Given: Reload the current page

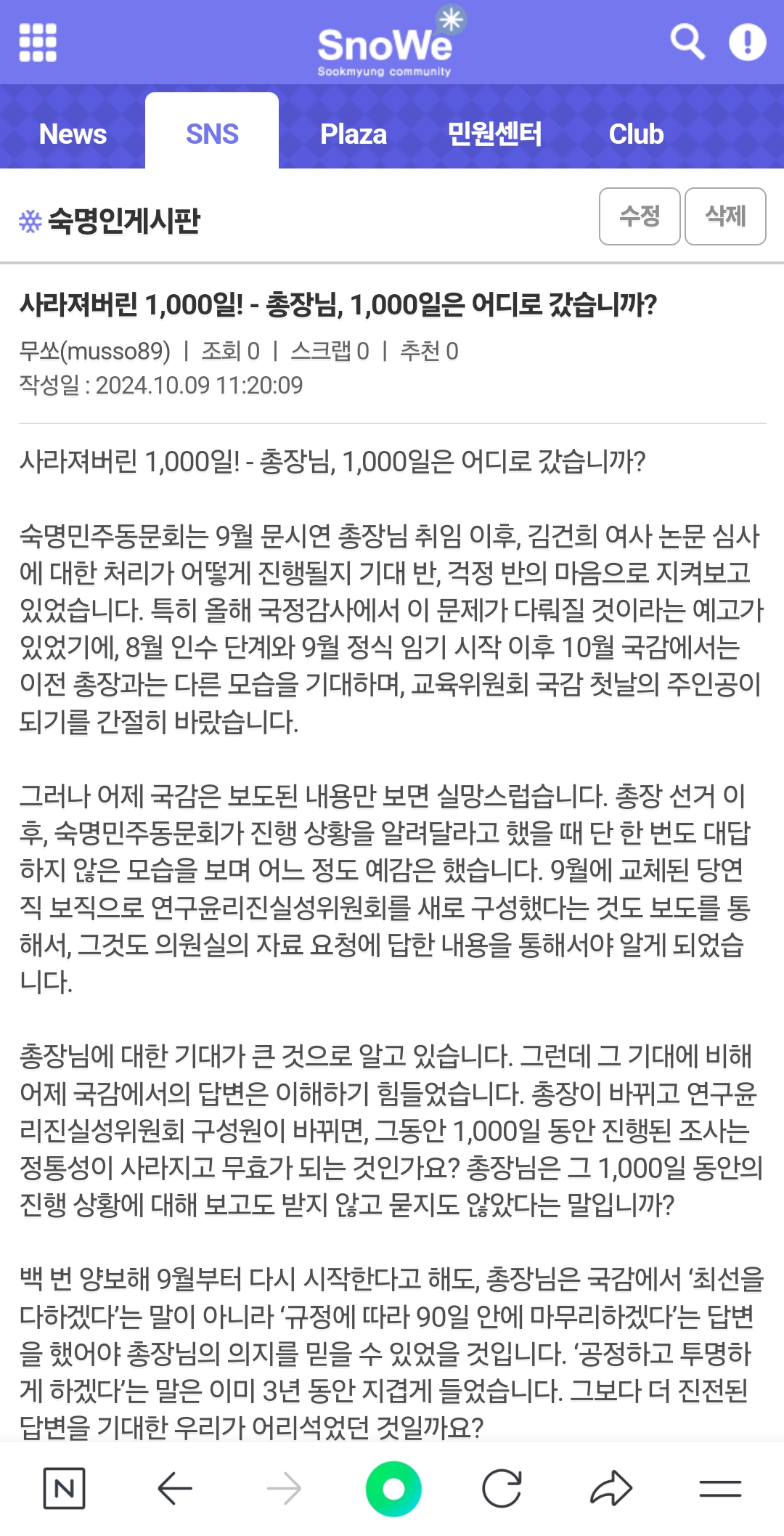Looking at the screenshot, I should [x=502, y=1489].
